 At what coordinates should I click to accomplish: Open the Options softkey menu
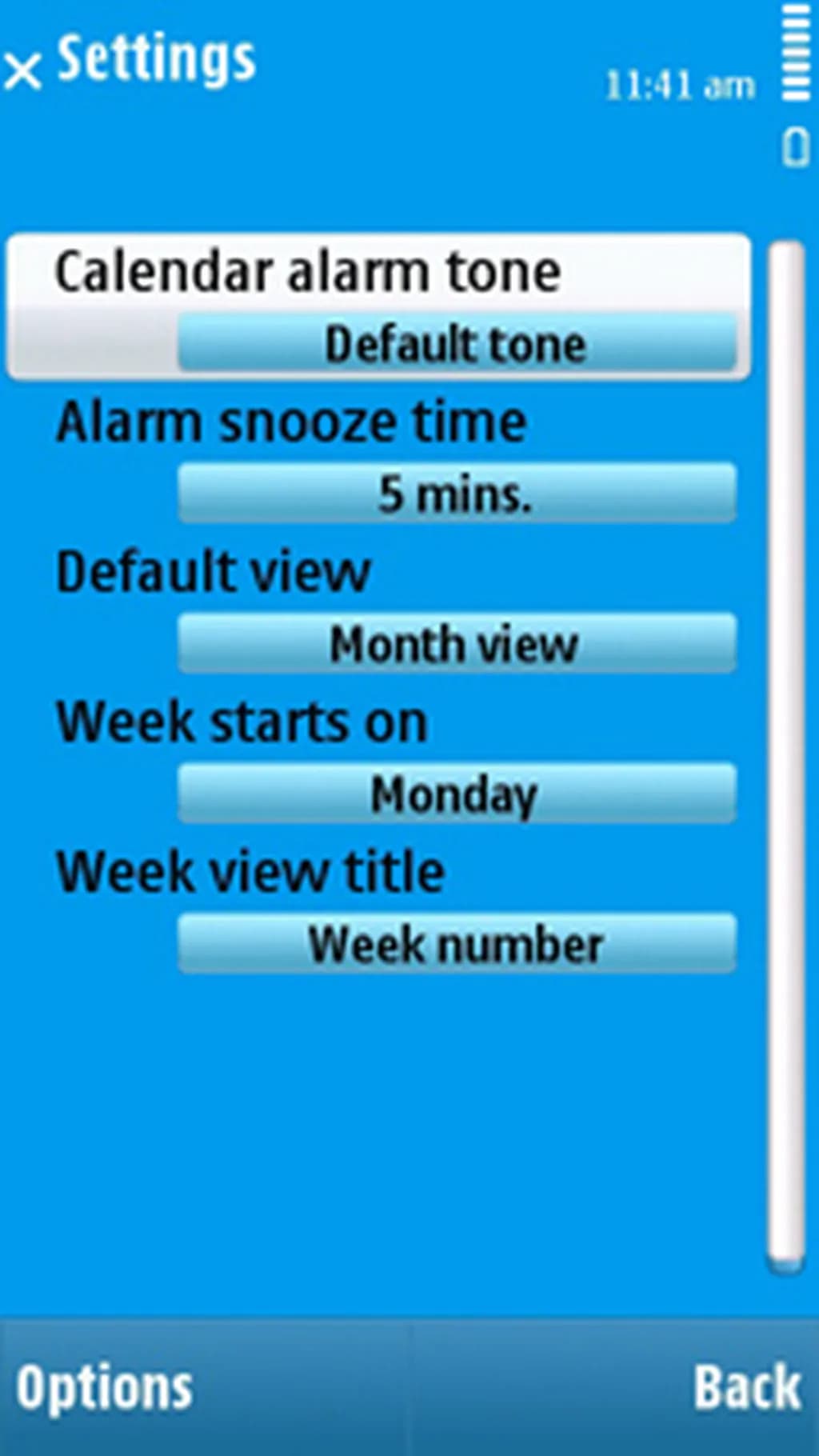[105, 1388]
